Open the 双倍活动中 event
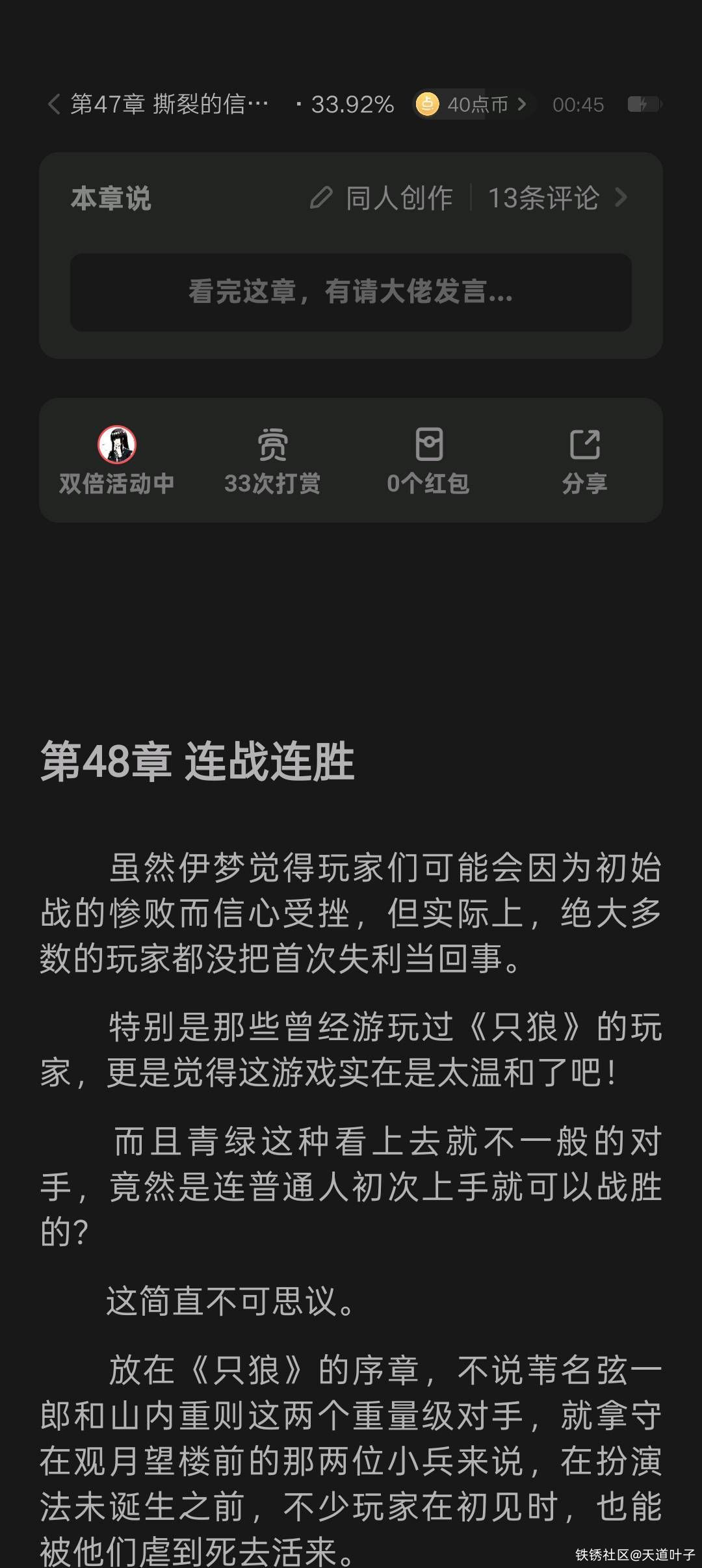Image resolution: width=702 pixels, height=1568 pixels. pos(117,460)
